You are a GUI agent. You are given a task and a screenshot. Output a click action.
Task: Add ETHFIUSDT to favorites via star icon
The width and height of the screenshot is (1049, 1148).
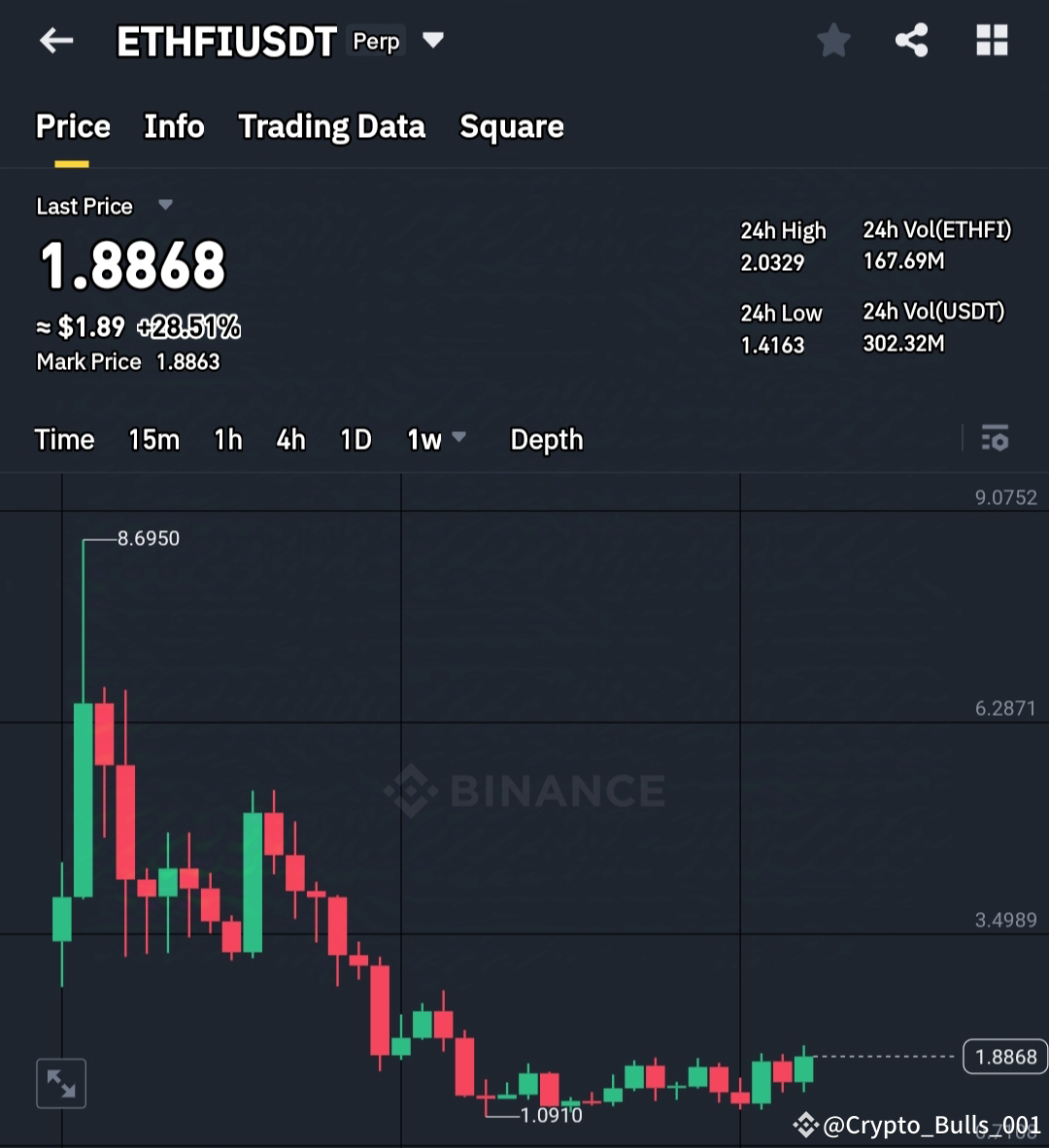click(x=833, y=40)
